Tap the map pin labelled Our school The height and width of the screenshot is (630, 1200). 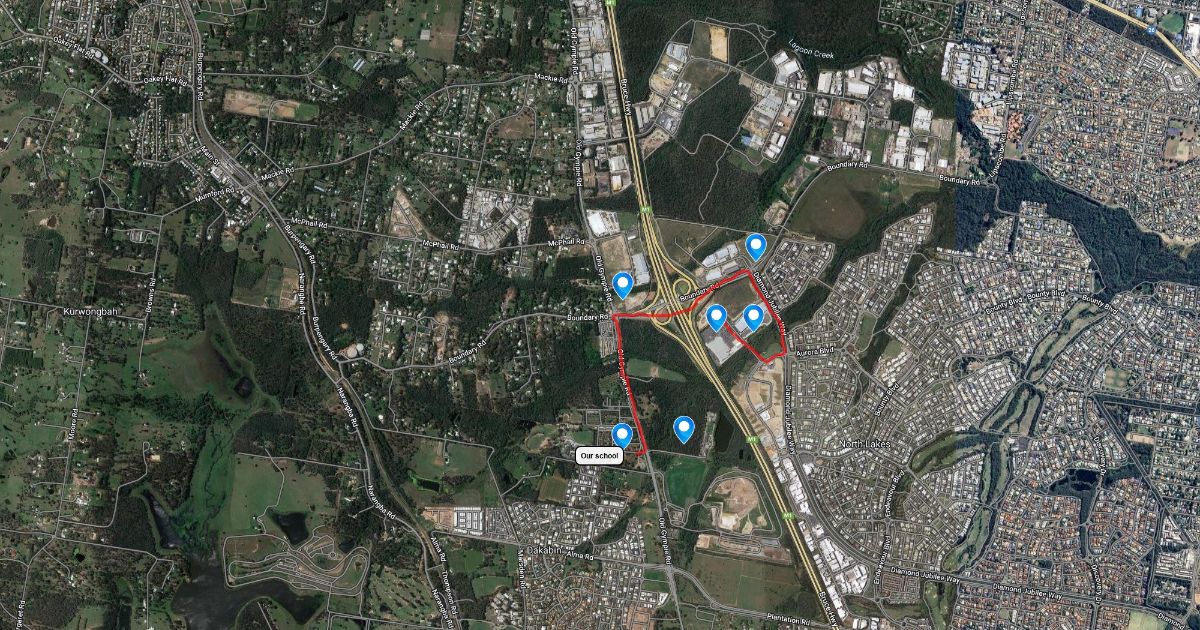tap(622, 436)
